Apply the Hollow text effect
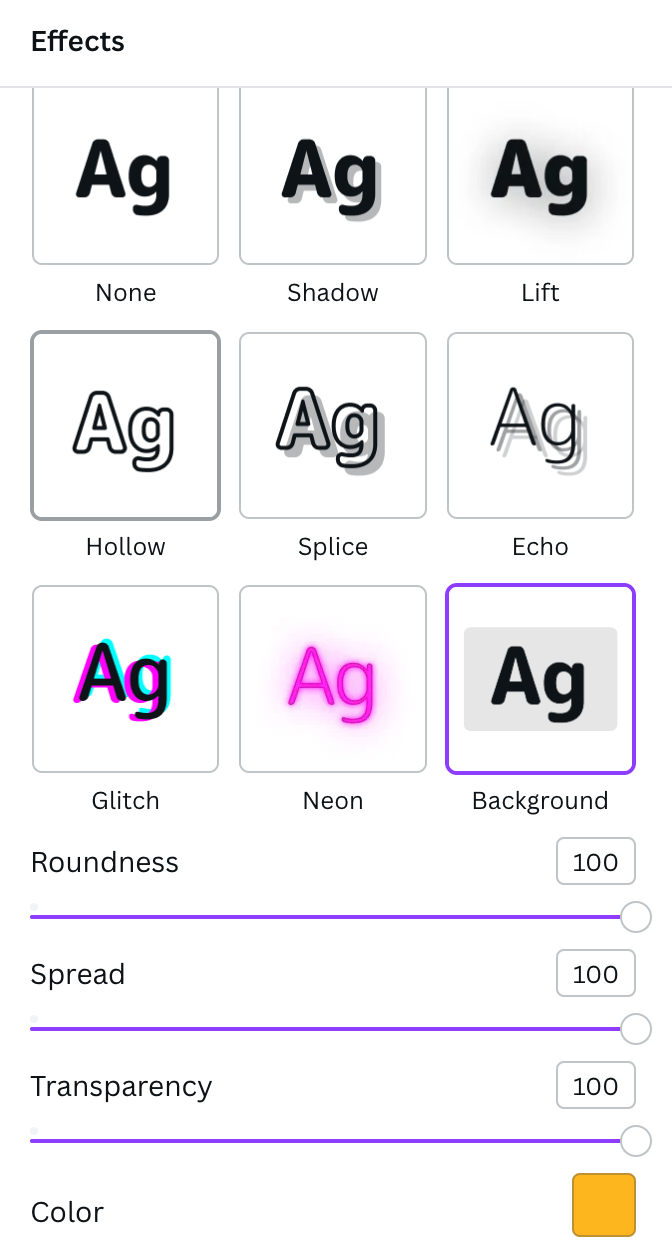The image size is (672, 1250). 125,426
